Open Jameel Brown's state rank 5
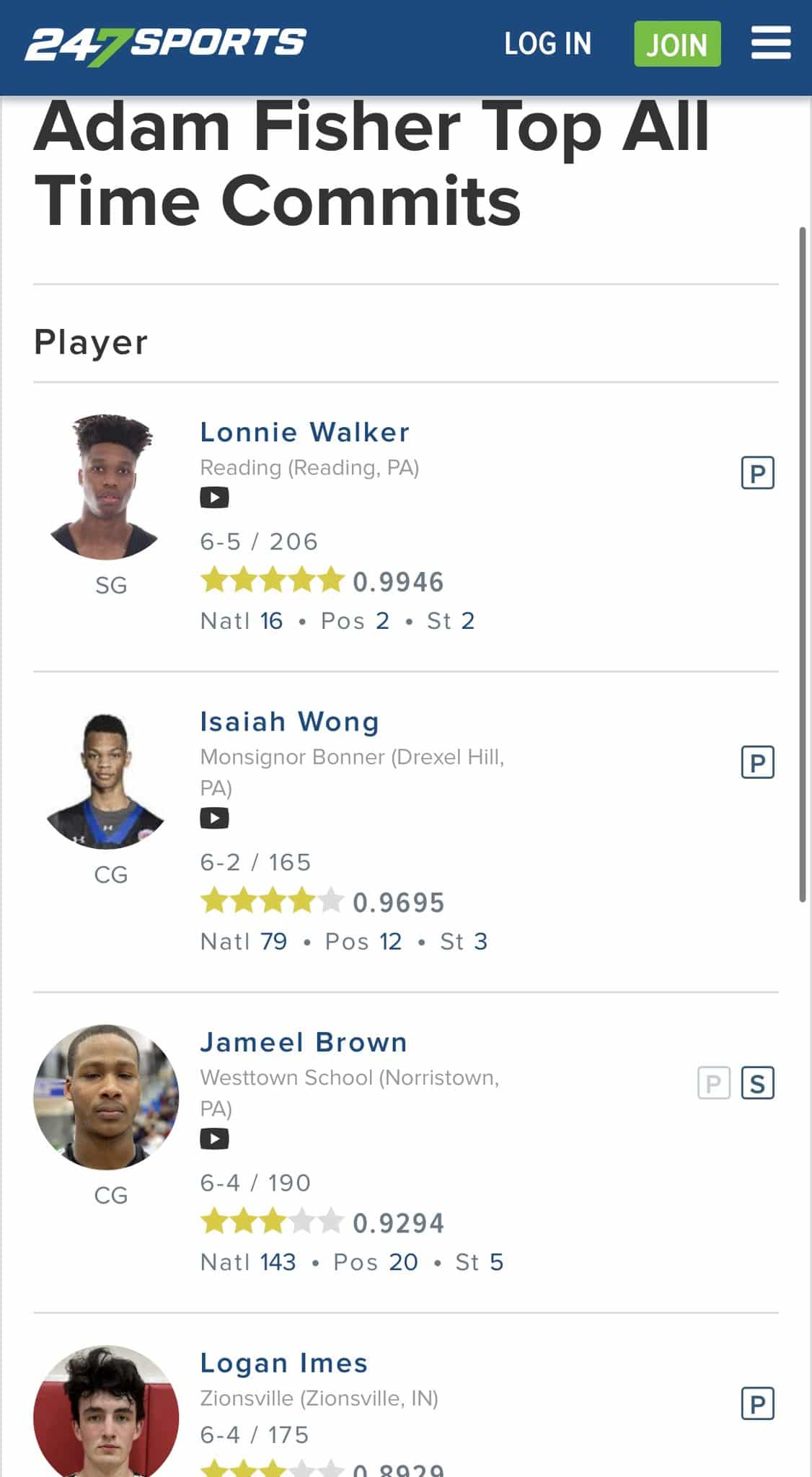 point(496,1262)
